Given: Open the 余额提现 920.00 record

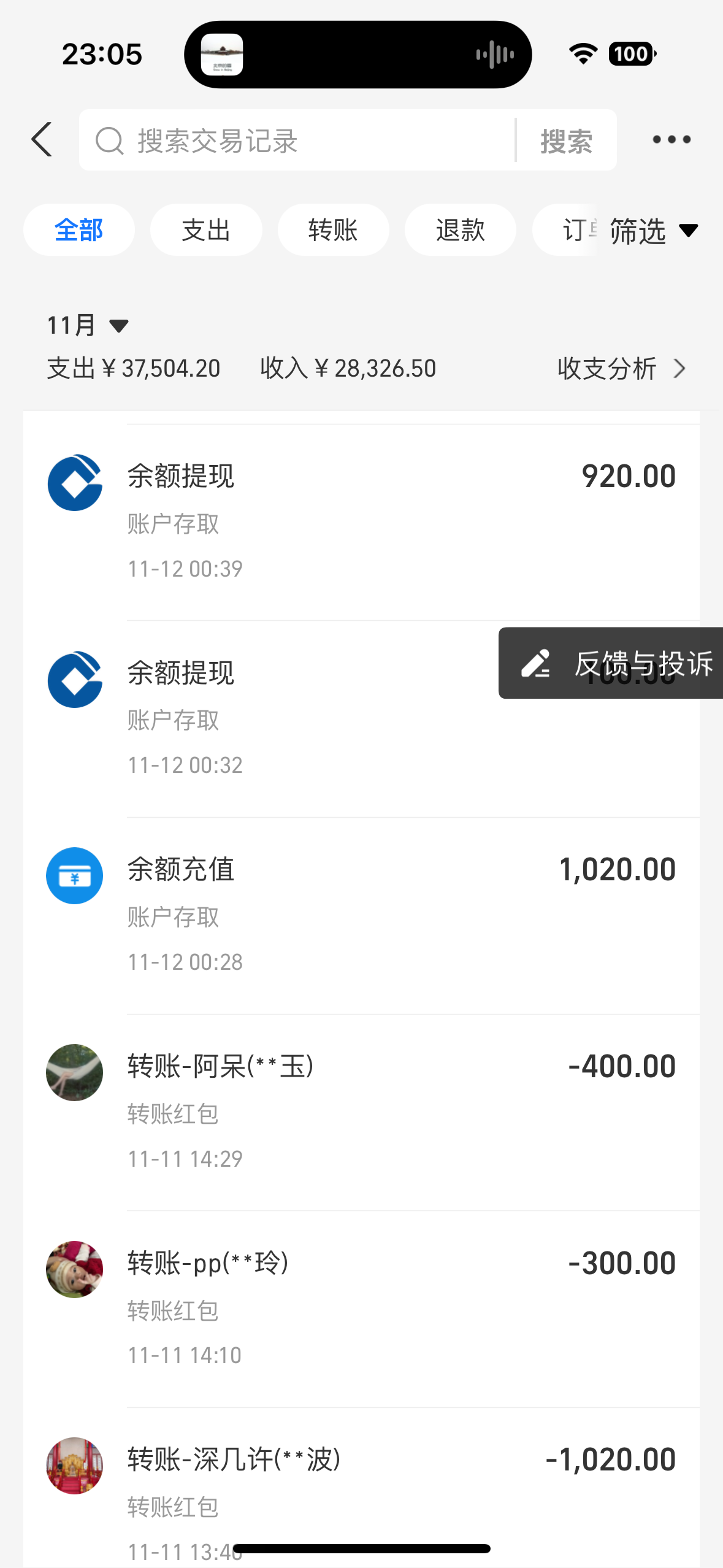Looking at the screenshot, I should pyautogui.click(x=362, y=522).
